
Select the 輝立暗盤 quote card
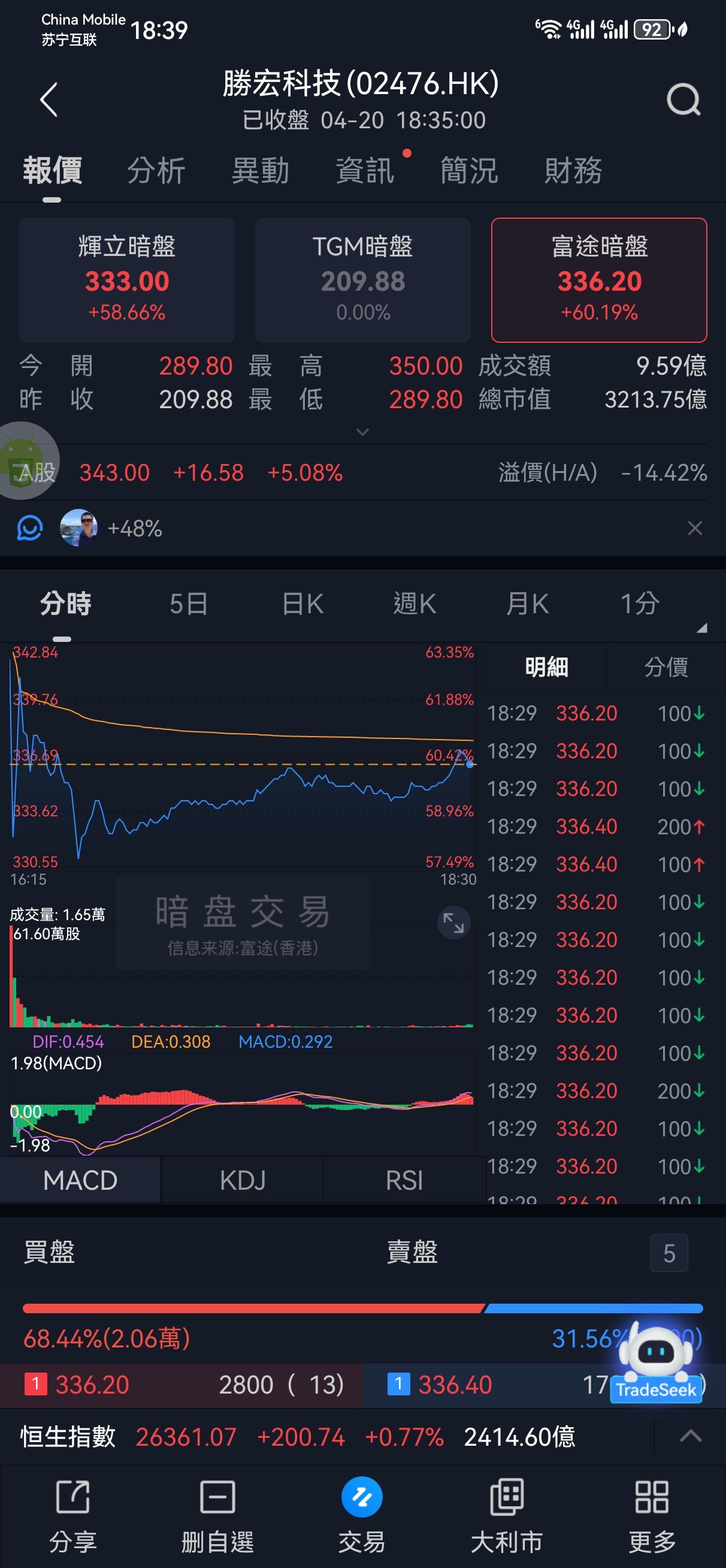pyautogui.click(x=126, y=279)
